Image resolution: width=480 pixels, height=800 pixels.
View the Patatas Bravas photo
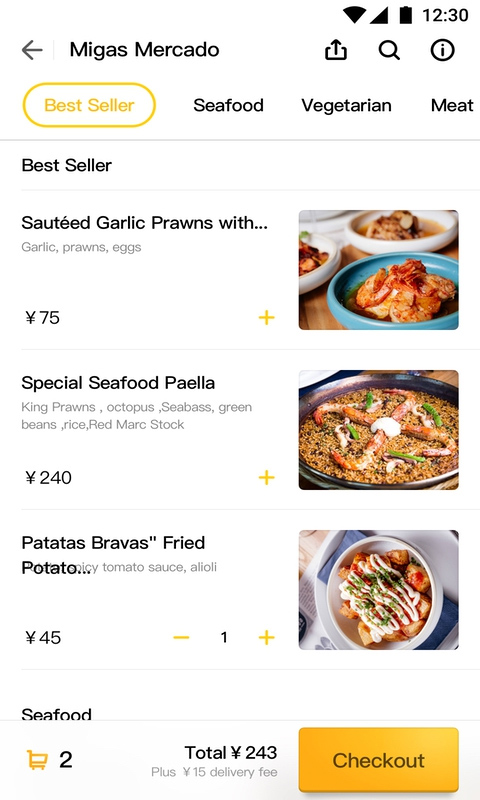[x=378, y=590]
